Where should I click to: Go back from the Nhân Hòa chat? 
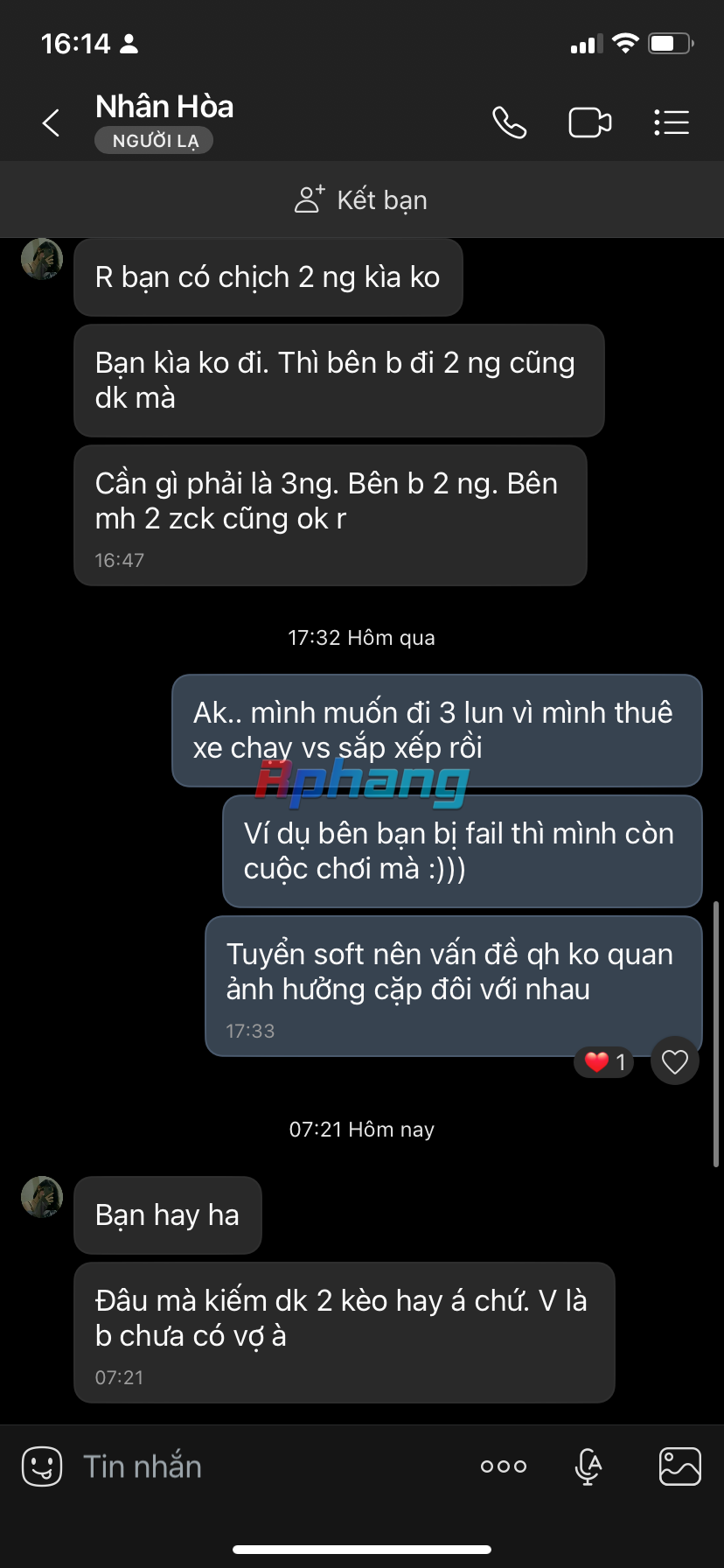[x=52, y=122]
